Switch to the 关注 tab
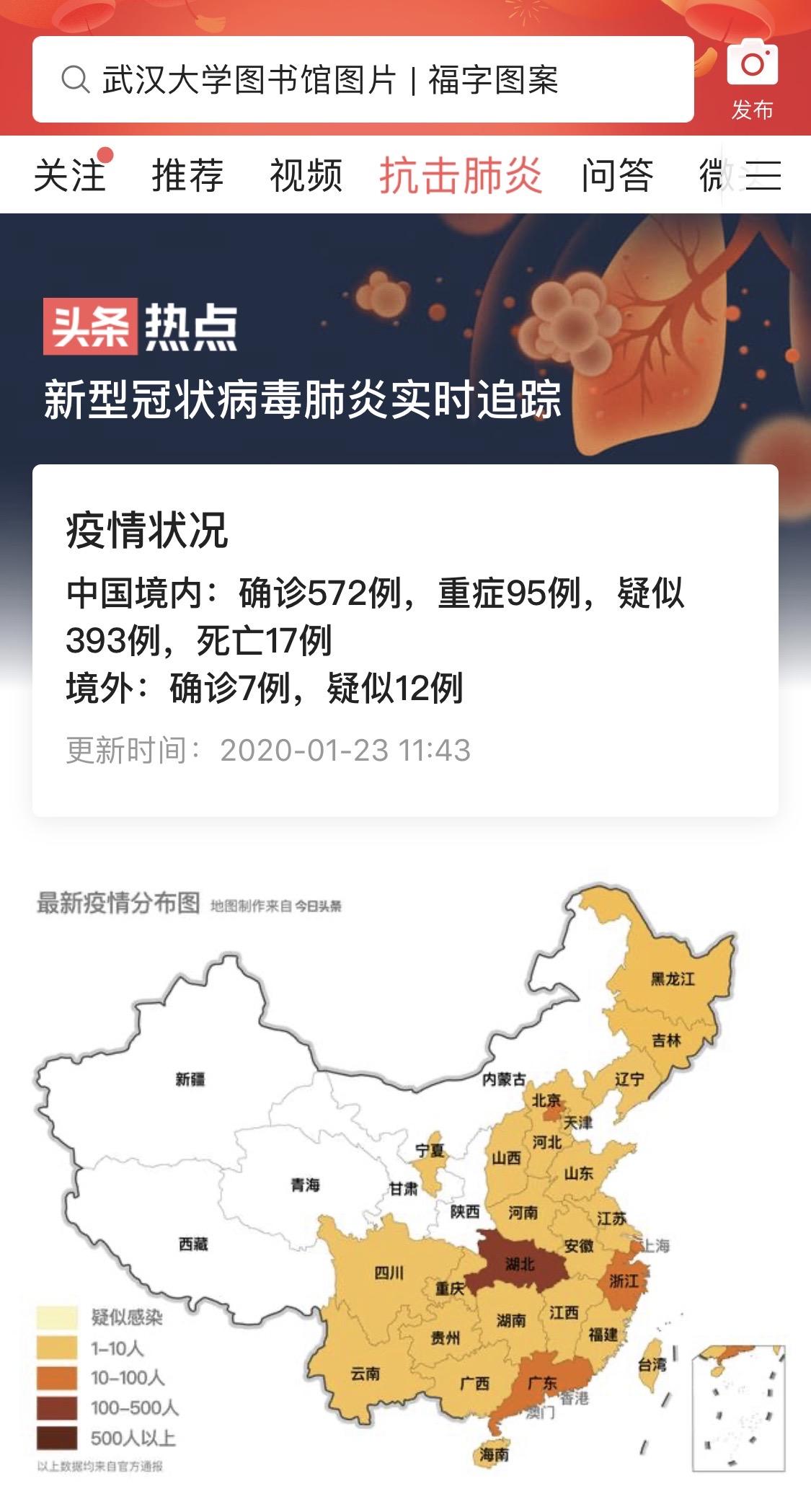Viewport: 811px width, 1512px height. point(70,175)
